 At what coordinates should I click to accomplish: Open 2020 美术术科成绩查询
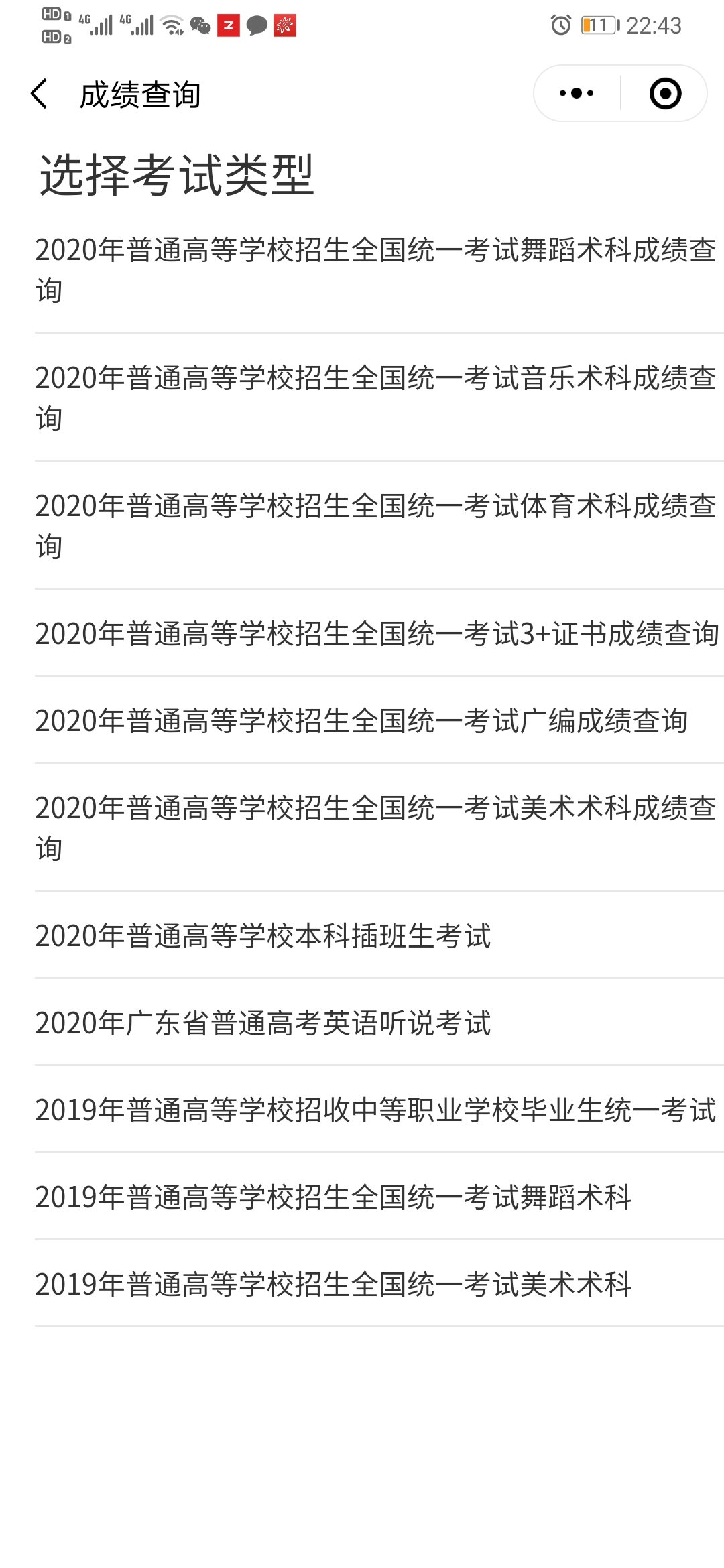pos(375,828)
